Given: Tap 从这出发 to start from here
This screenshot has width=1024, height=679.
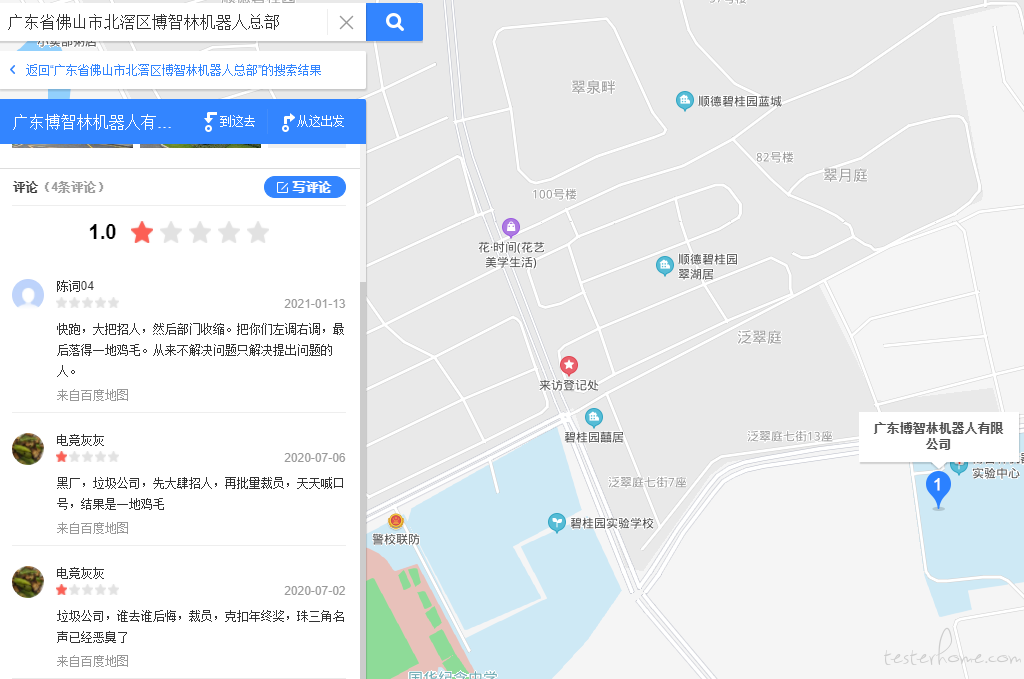Looking at the screenshot, I should [313, 122].
